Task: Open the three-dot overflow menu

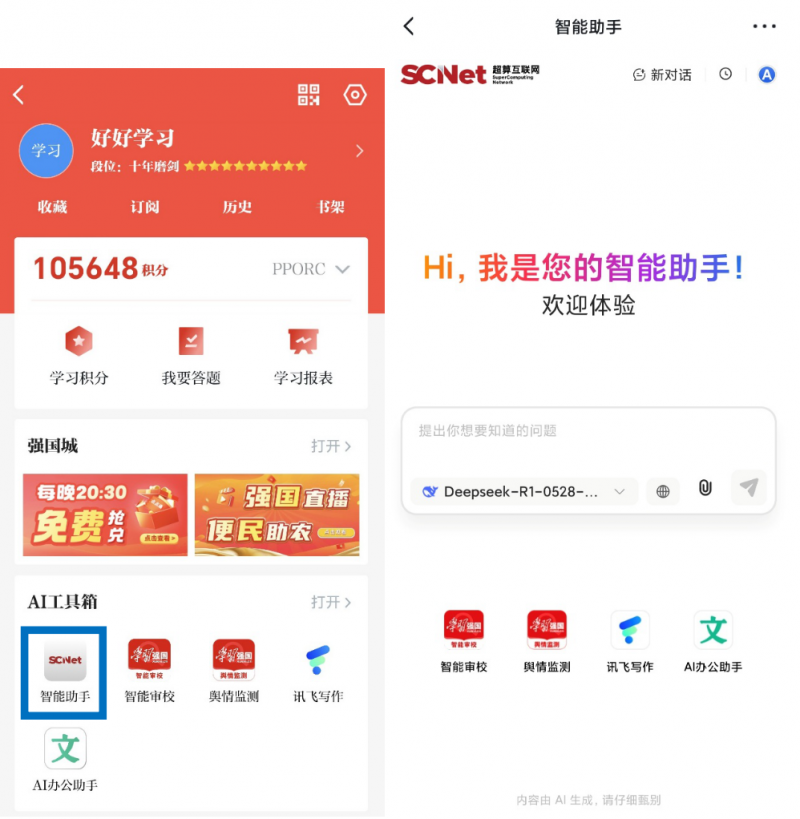Action: click(764, 27)
